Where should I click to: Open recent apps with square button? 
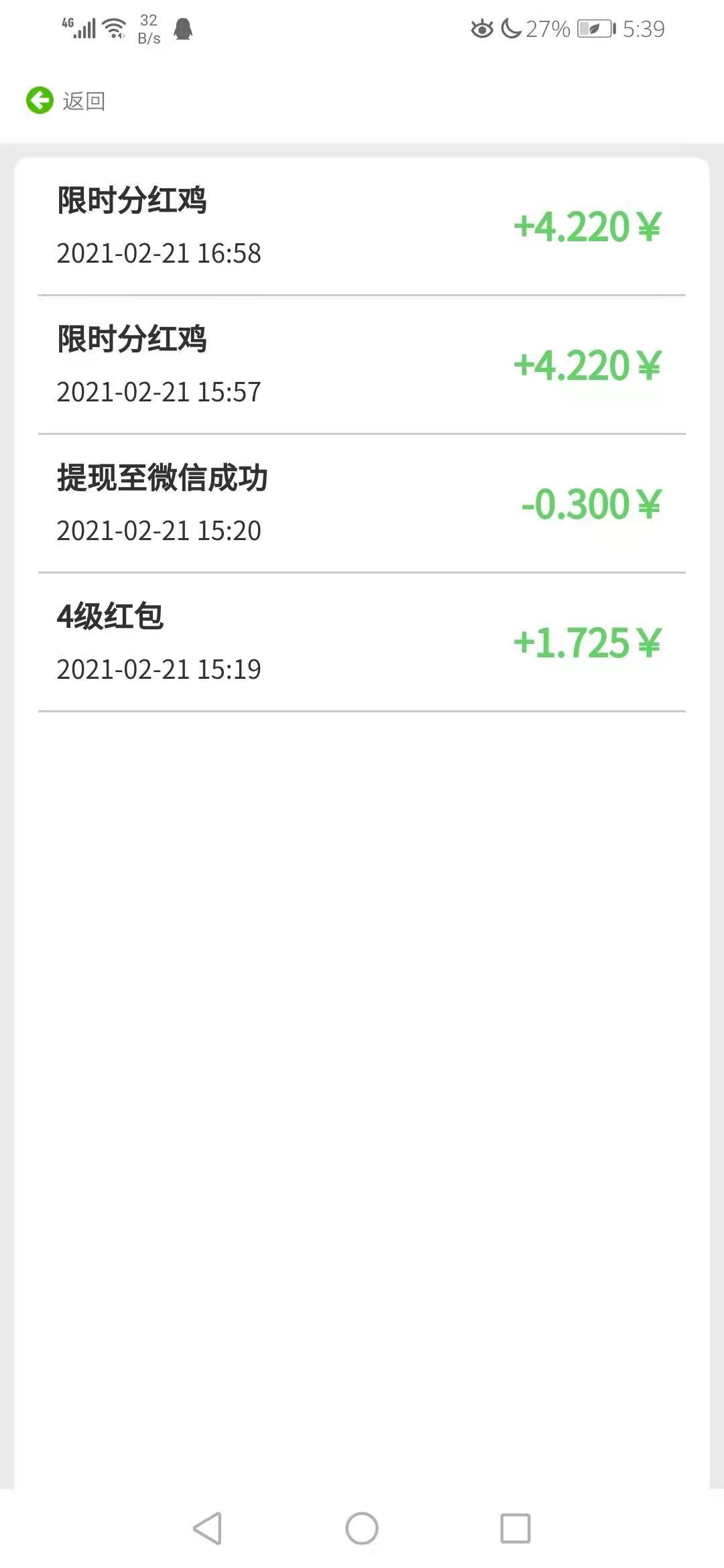515,1528
